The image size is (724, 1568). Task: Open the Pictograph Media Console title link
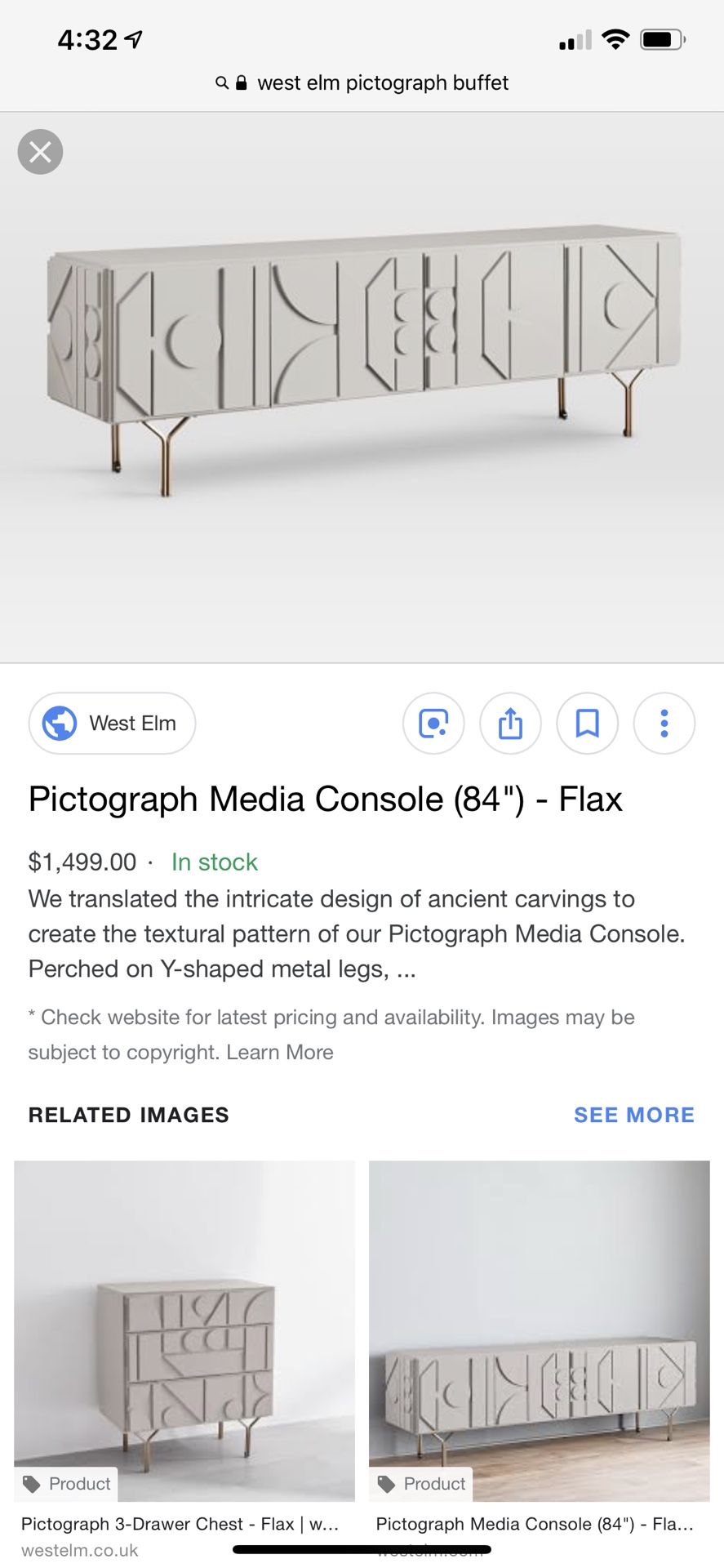pyautogui.click(x=325, y=799)
